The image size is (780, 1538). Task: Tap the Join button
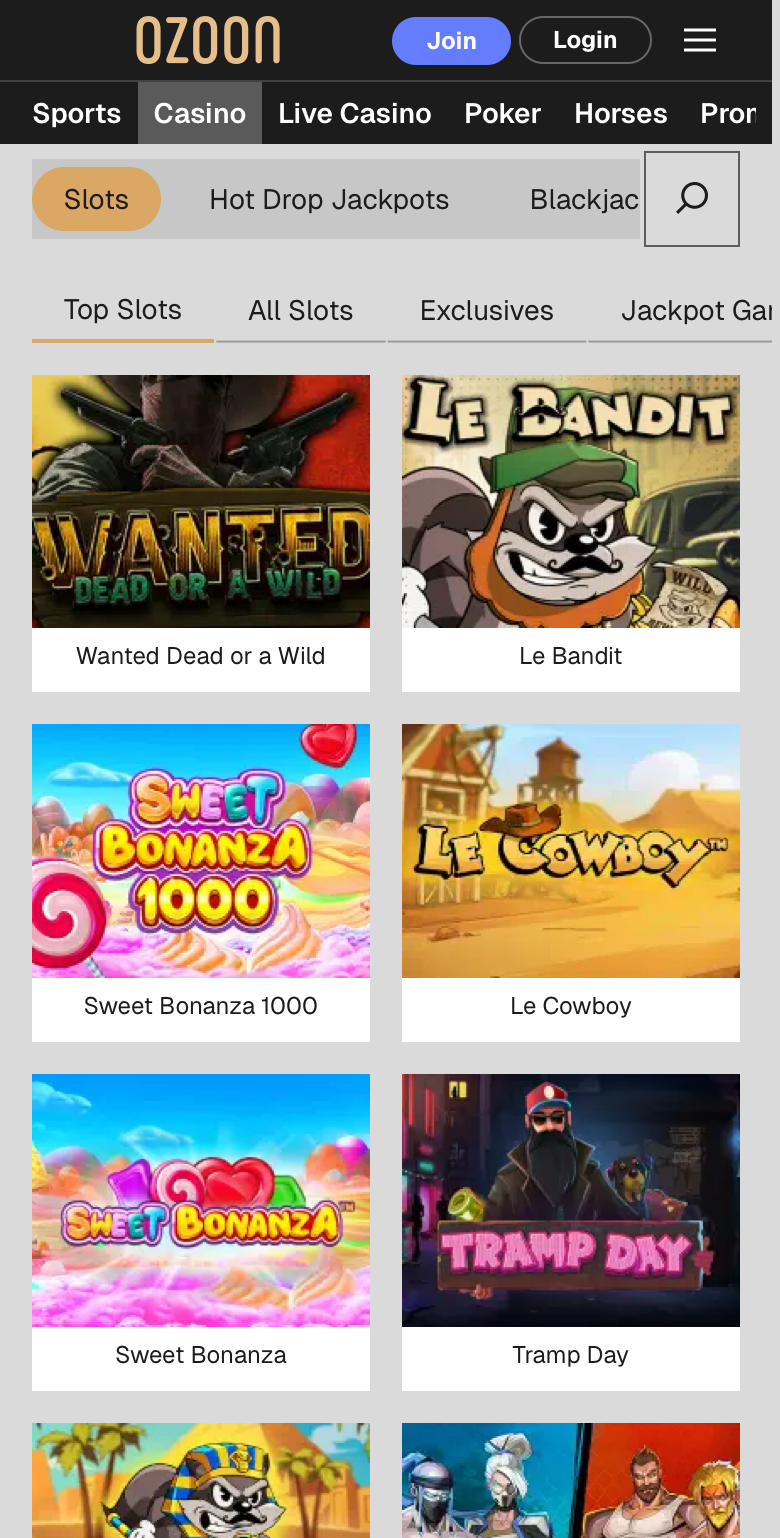(x=451, y=41)
